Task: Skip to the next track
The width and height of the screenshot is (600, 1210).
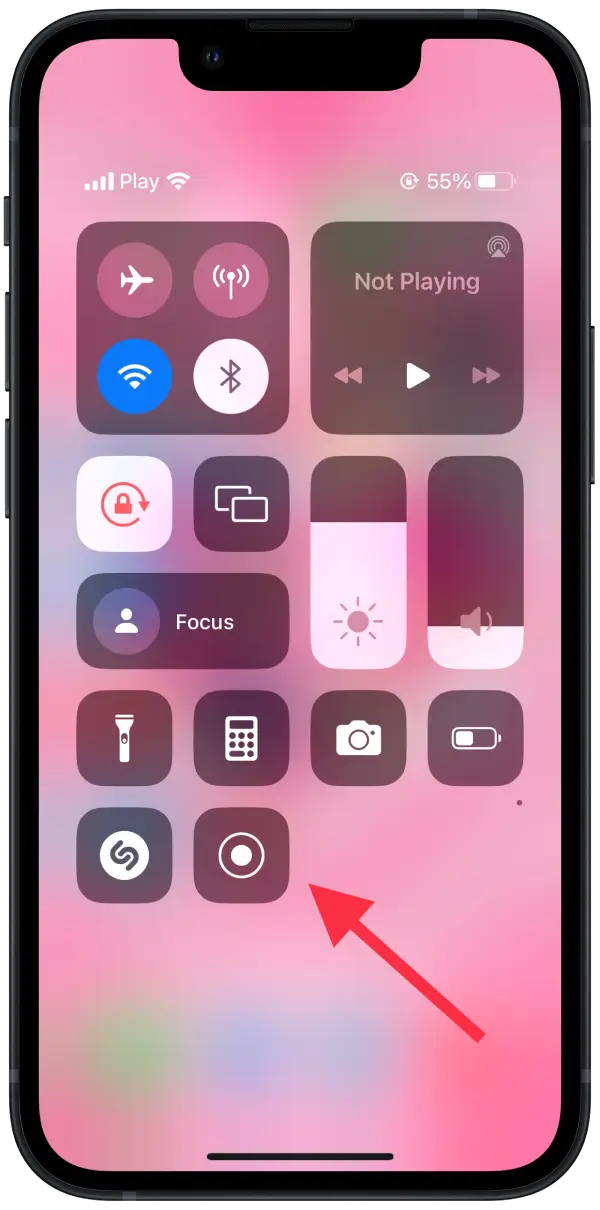Action: tap(486, 376)
